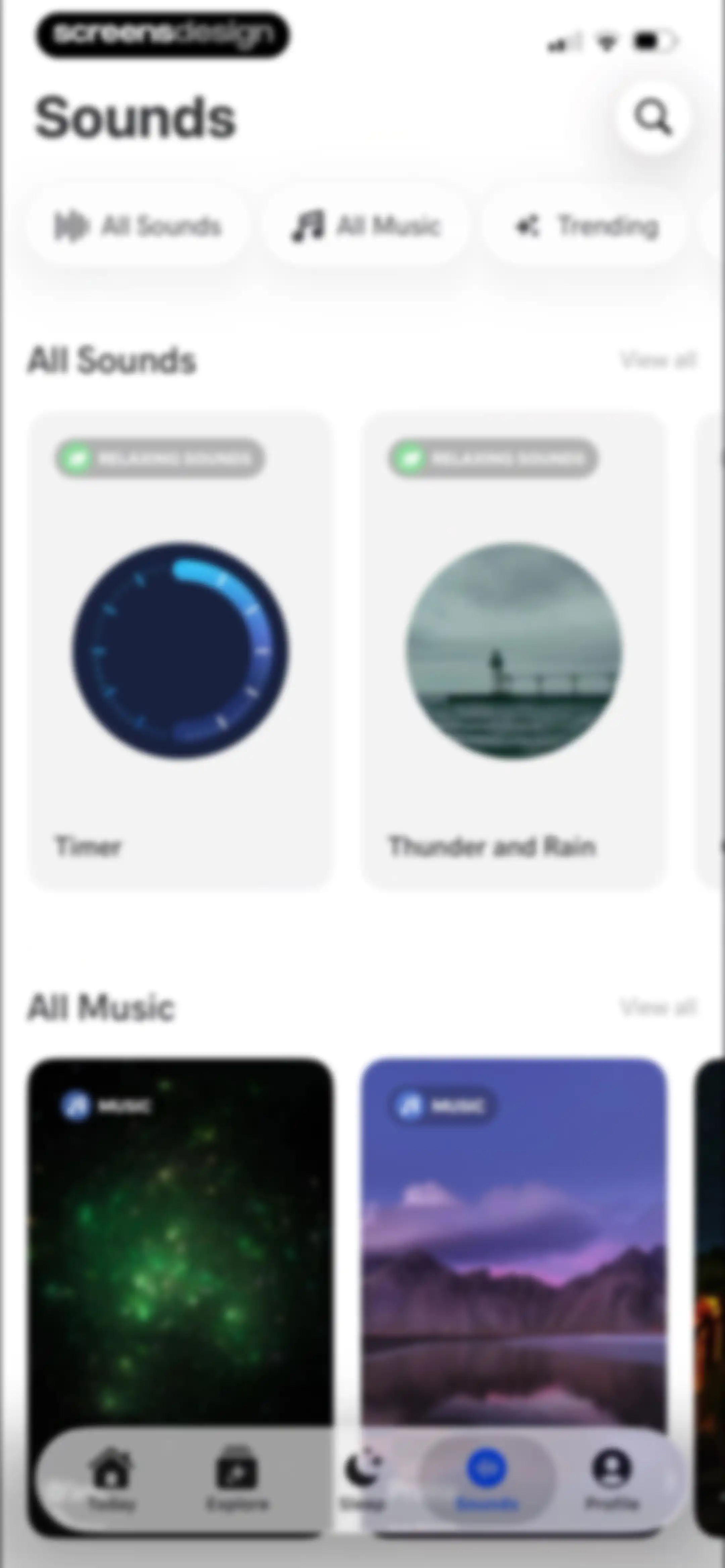Switch to the Profile tab
The height and width of the screenshot is (1568, 725).
coord(612,1479)
